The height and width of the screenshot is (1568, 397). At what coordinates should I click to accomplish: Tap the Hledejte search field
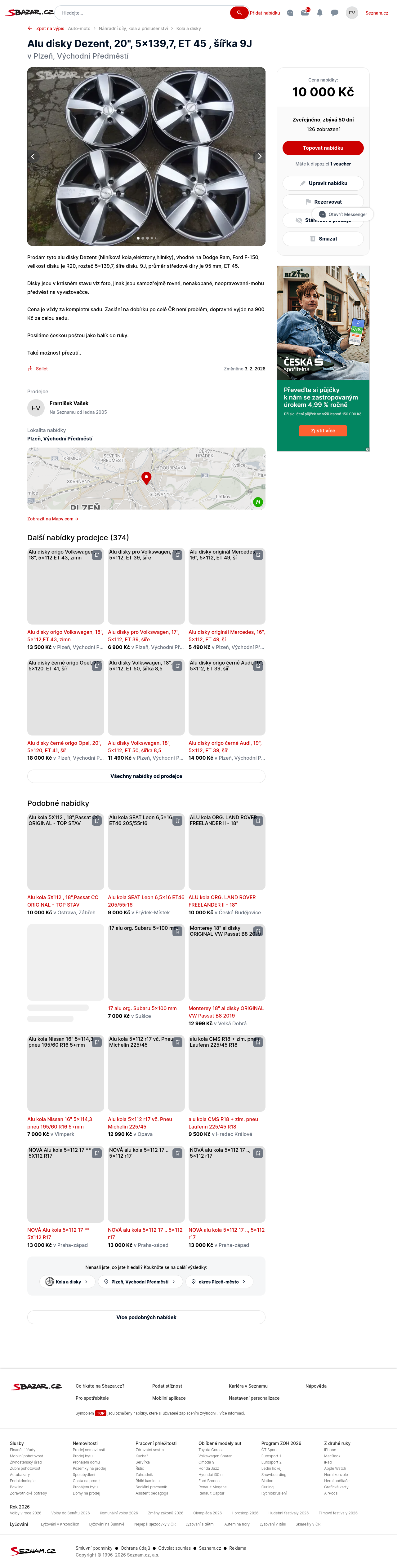(x=143, y=13)
